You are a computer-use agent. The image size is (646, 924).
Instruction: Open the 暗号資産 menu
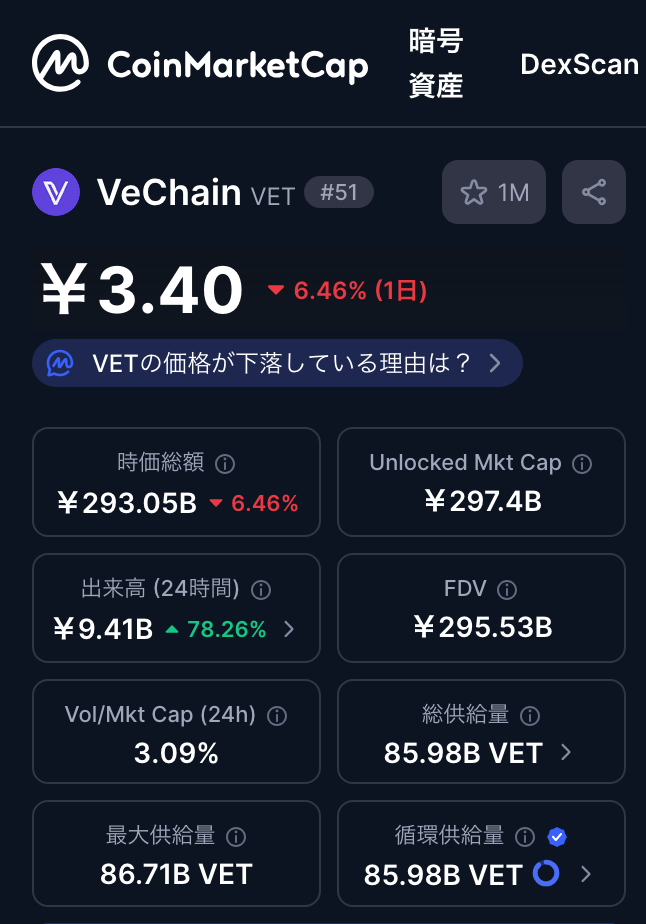[436, 64]
